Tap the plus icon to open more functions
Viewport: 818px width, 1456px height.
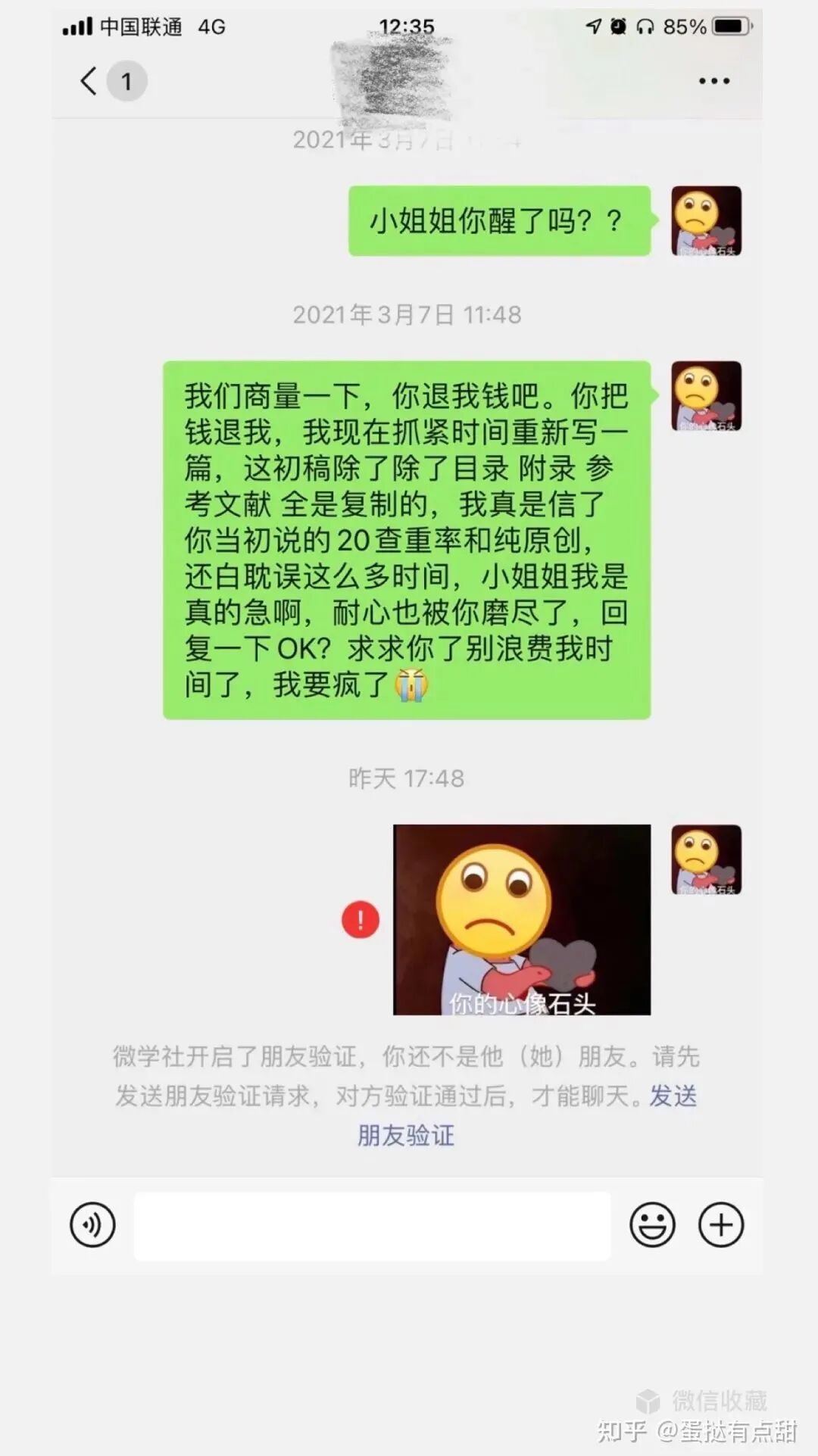tap(720, 1224)
